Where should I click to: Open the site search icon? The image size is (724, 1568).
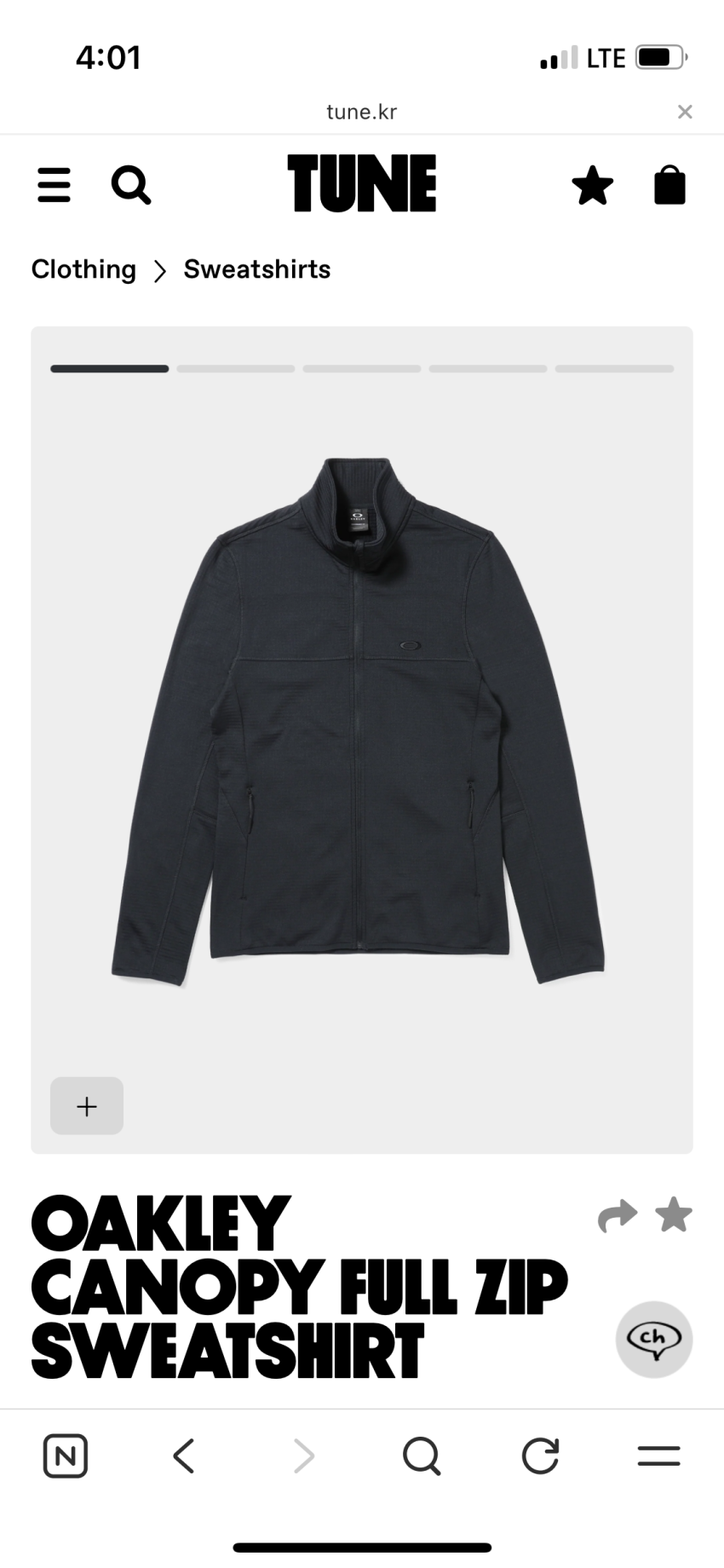130,185
